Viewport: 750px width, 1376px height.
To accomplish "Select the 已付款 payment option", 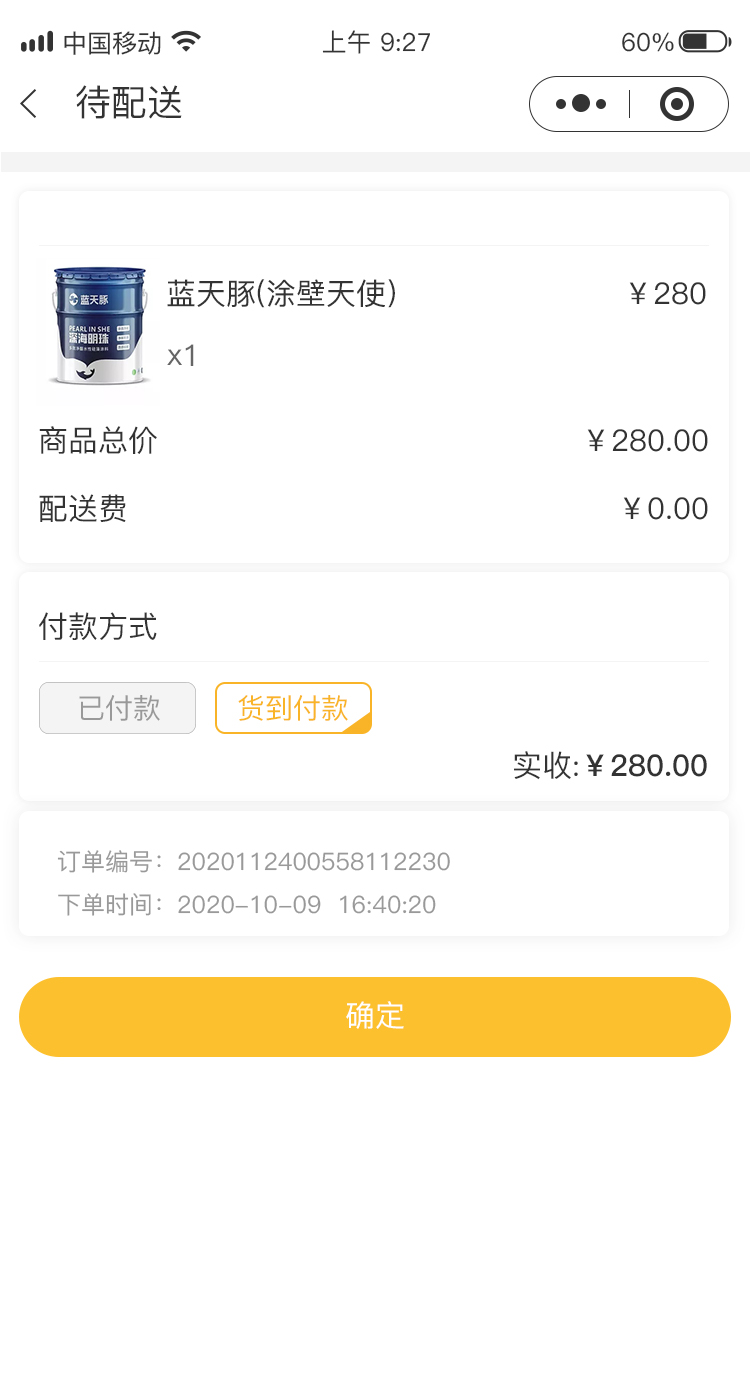I will pos(117,707).
